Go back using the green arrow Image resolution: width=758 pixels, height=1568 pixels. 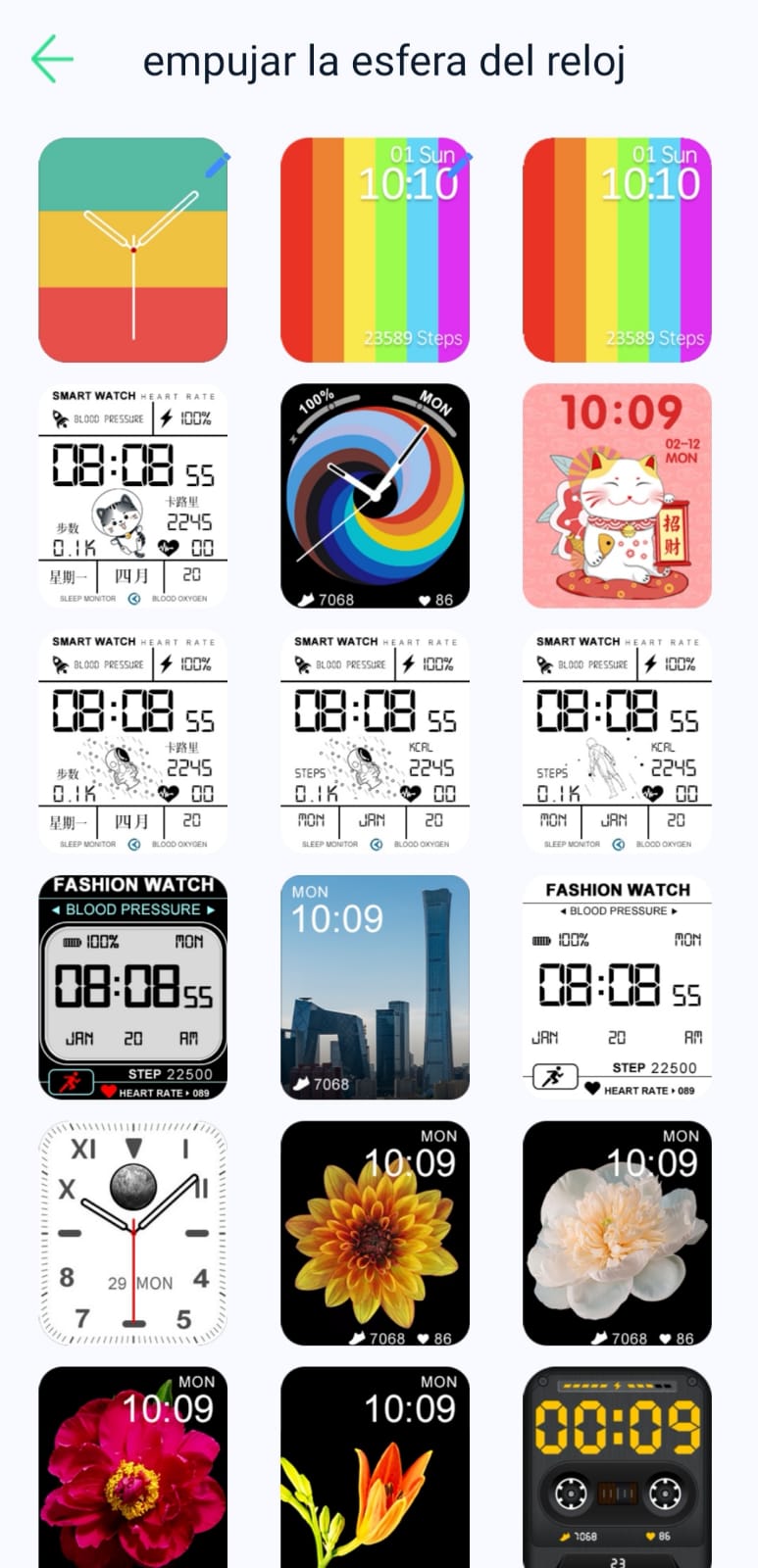point(53,60)
